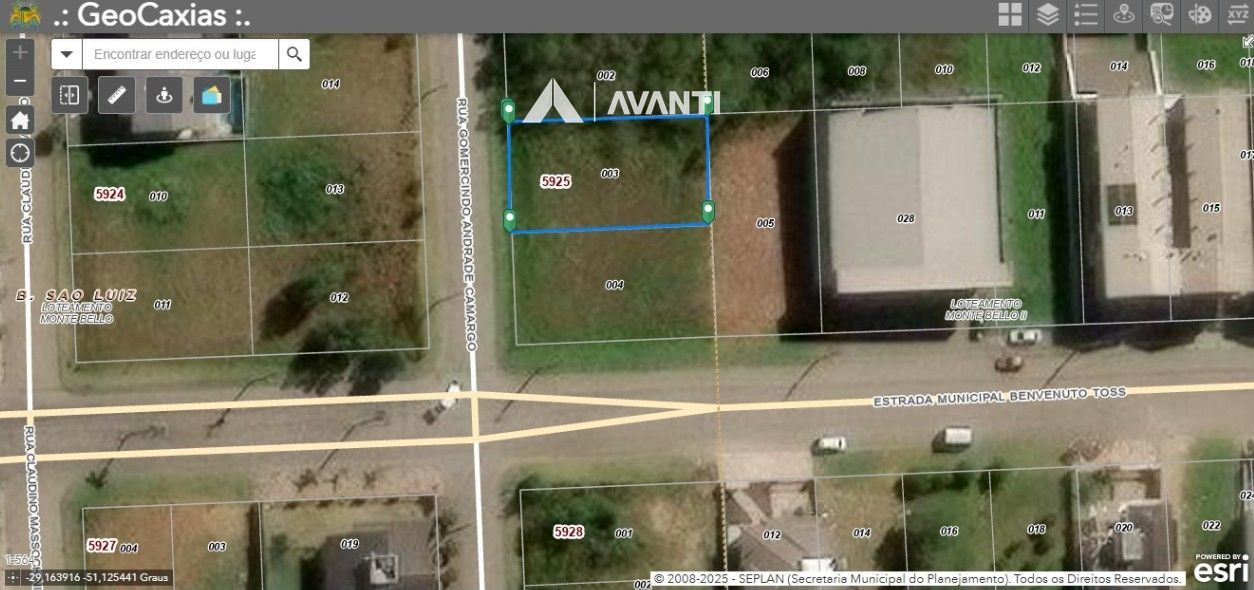Show the layer list
The image size is (1254, 590).
(1047, 14)
